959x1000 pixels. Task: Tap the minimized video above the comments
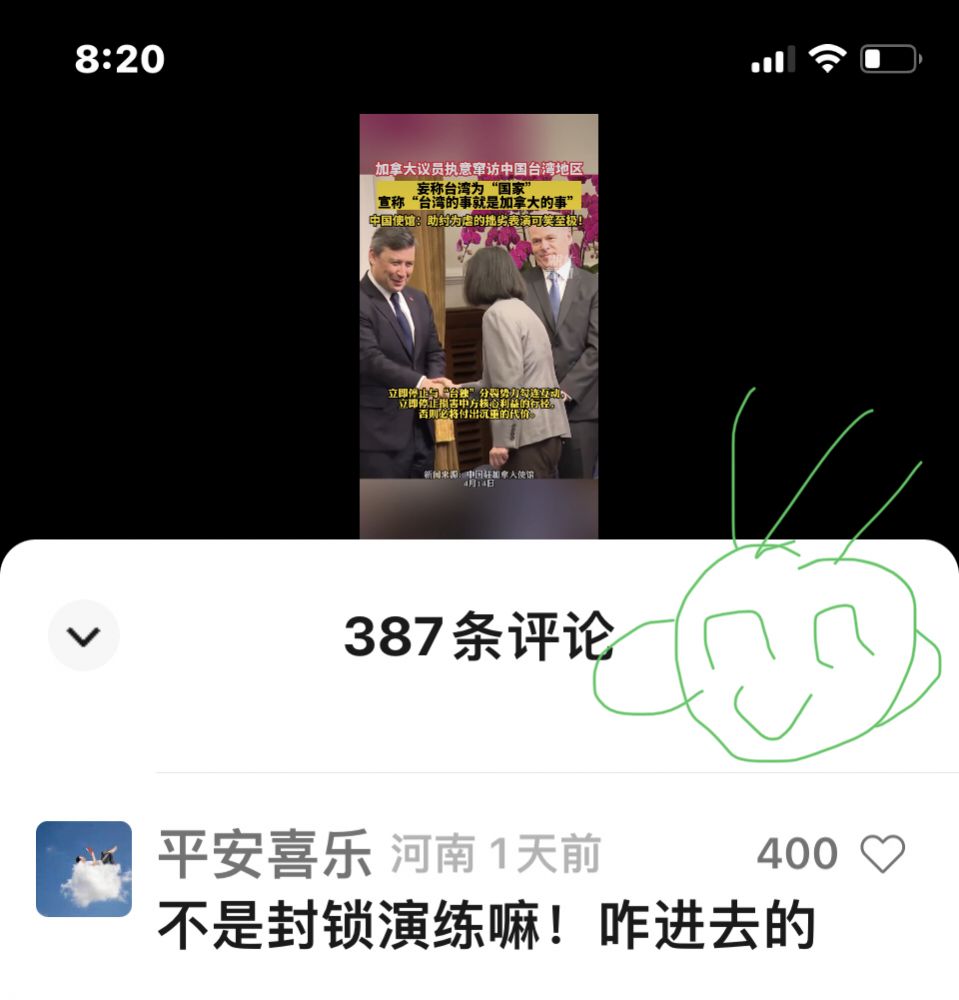[479, 326]
